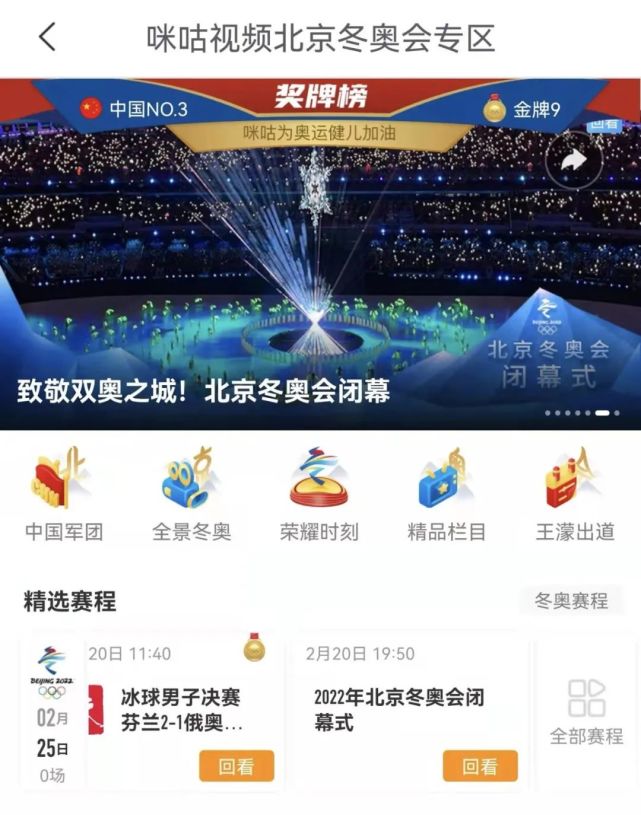Watch replay of 2022年北京冬奥会闭幕式
Image resolution: width=641 pixels, height=815 pixels.
(x=480, y=766)
